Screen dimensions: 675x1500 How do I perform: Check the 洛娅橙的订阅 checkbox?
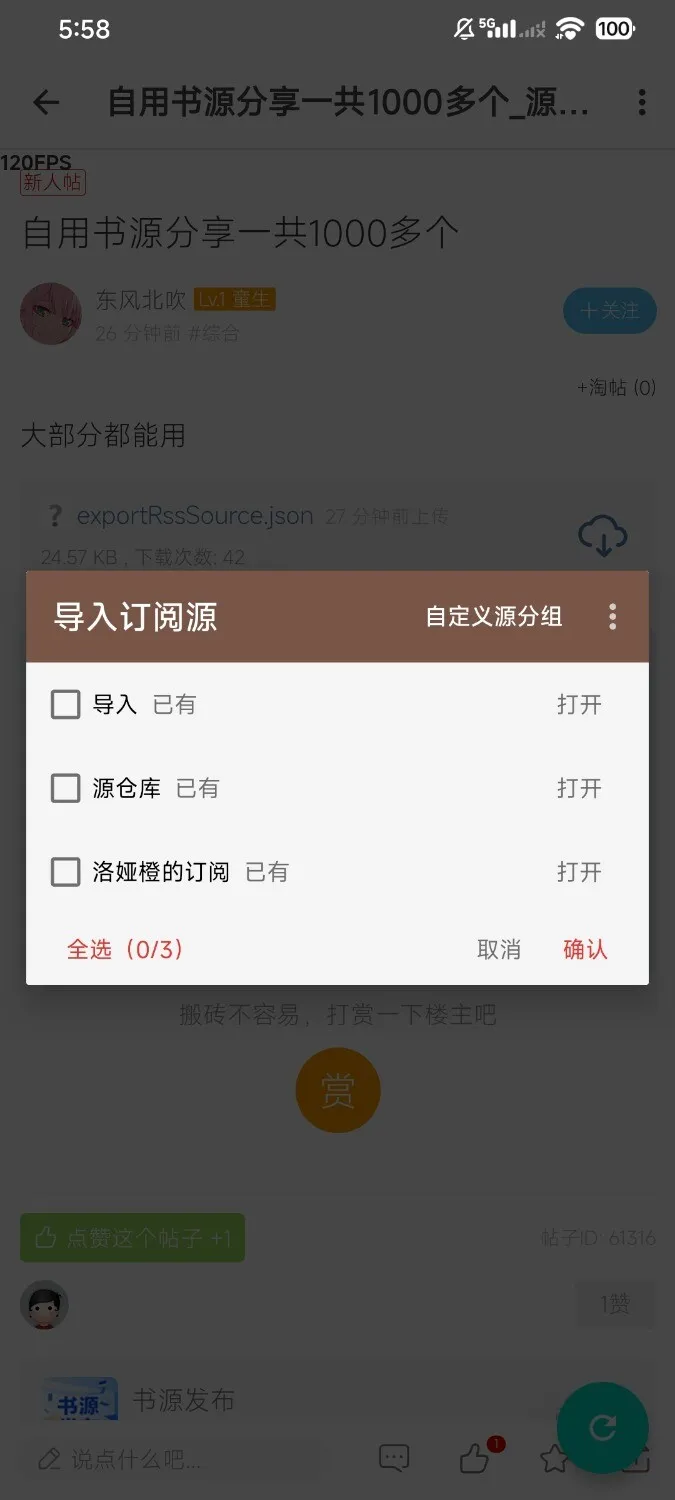coord(66,872)
